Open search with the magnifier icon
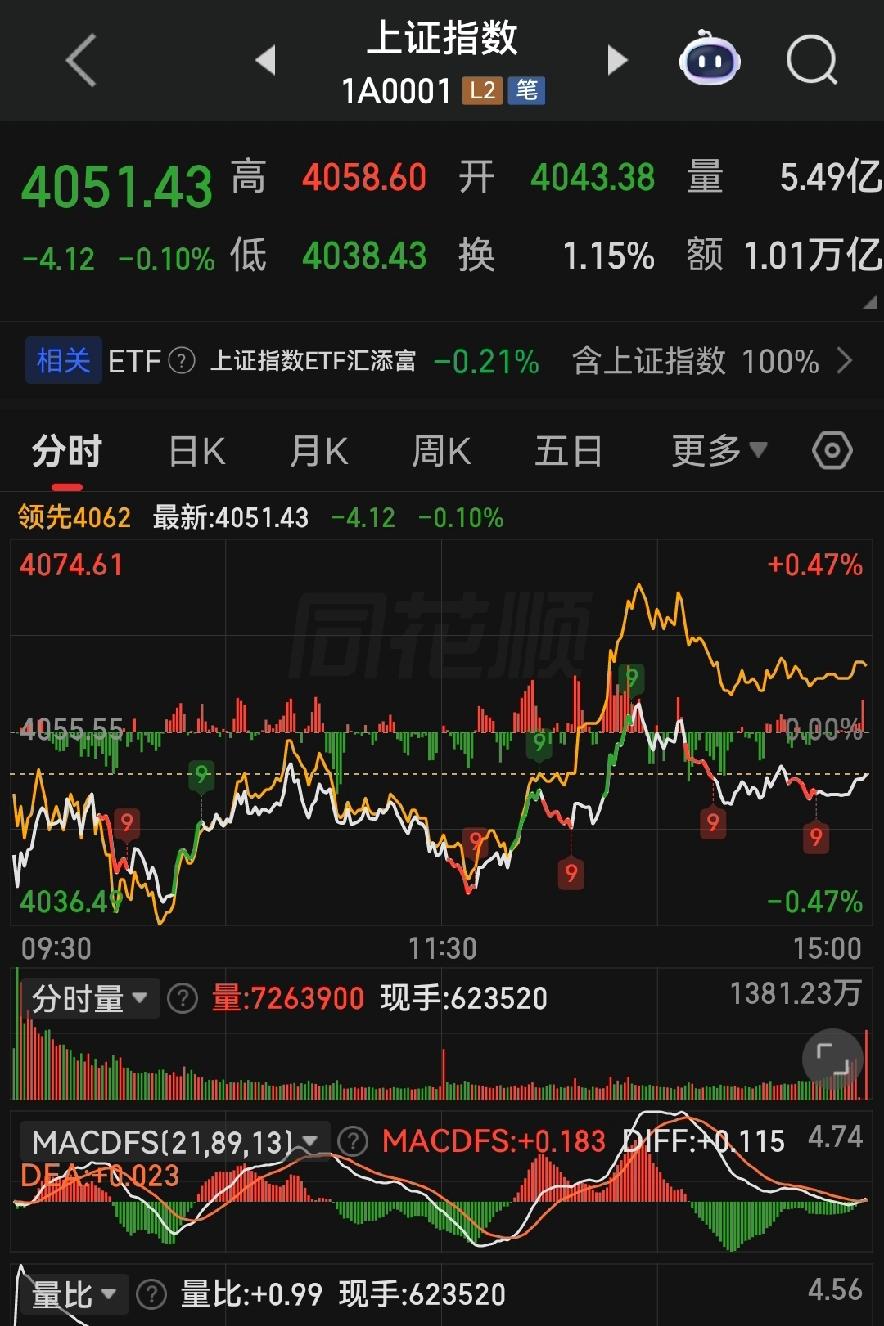The image size is (884, 1326). (x=812, y=60)
